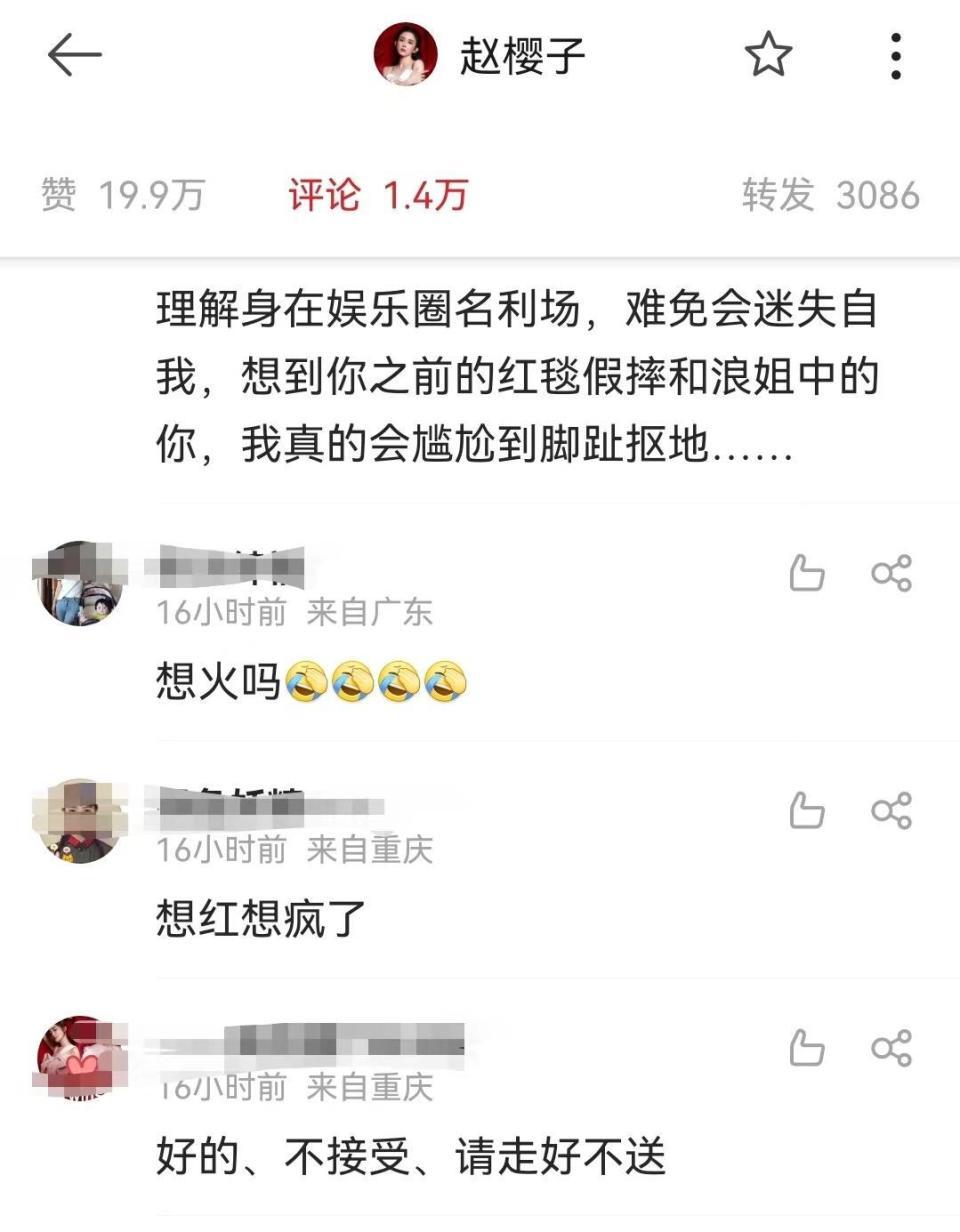Switch to the 转发 3086 tab
Image resolution: width=960 pixels, height=1232 pixels.
coord(830,196)
